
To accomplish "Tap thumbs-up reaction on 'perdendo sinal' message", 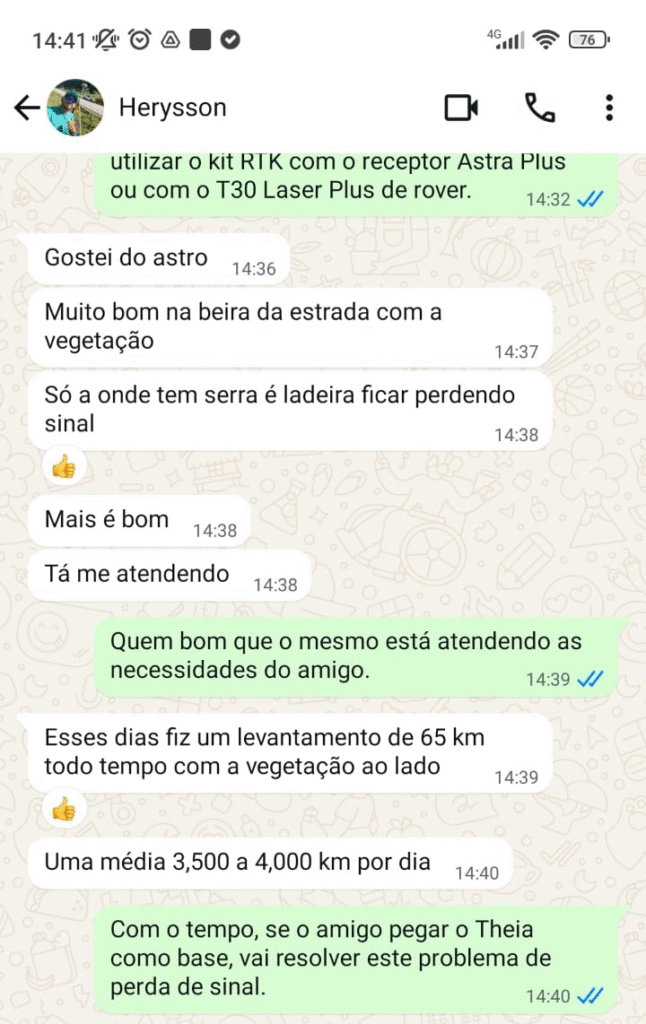I will (x=63, y=466).
